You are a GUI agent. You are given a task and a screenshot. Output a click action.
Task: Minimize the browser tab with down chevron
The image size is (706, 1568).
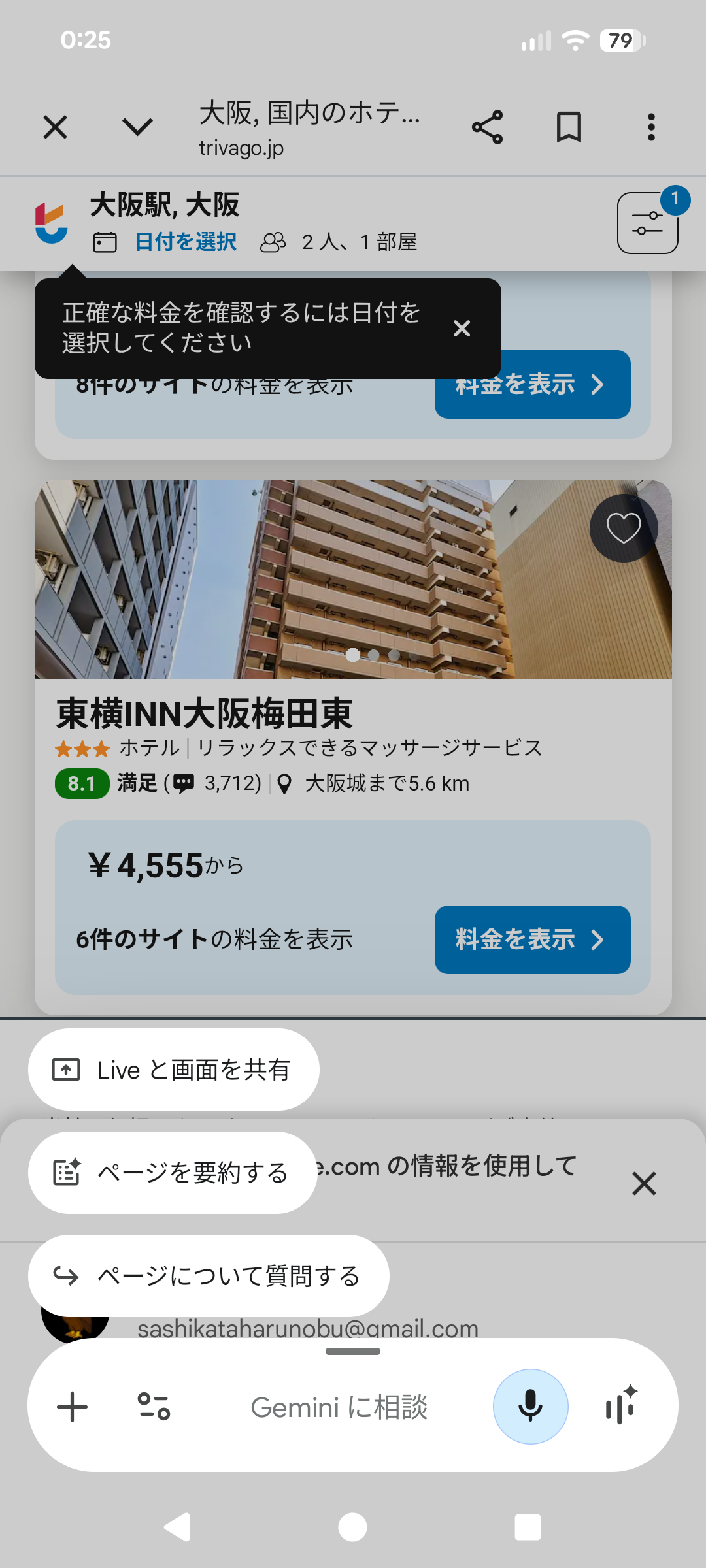[137, 127]
